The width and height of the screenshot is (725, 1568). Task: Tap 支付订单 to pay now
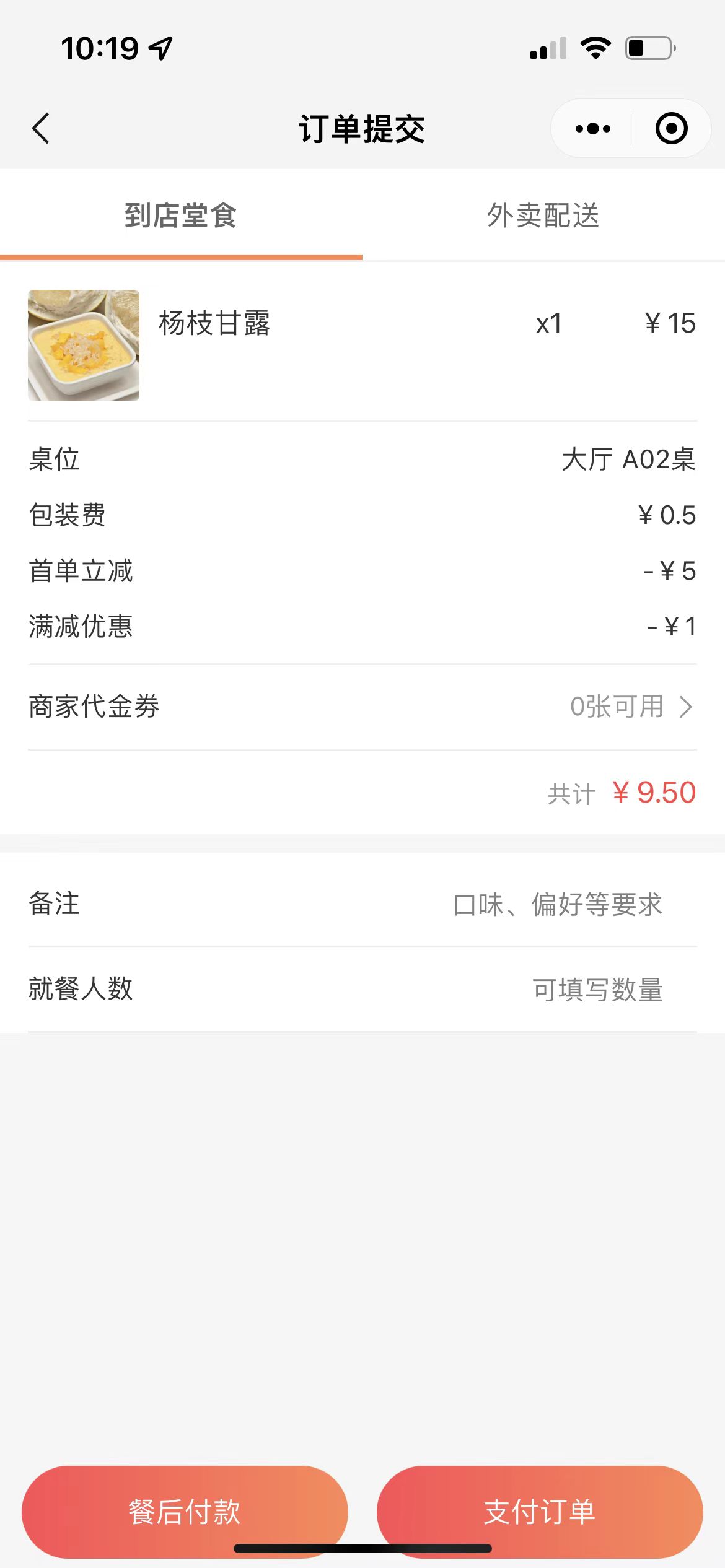539,1512
